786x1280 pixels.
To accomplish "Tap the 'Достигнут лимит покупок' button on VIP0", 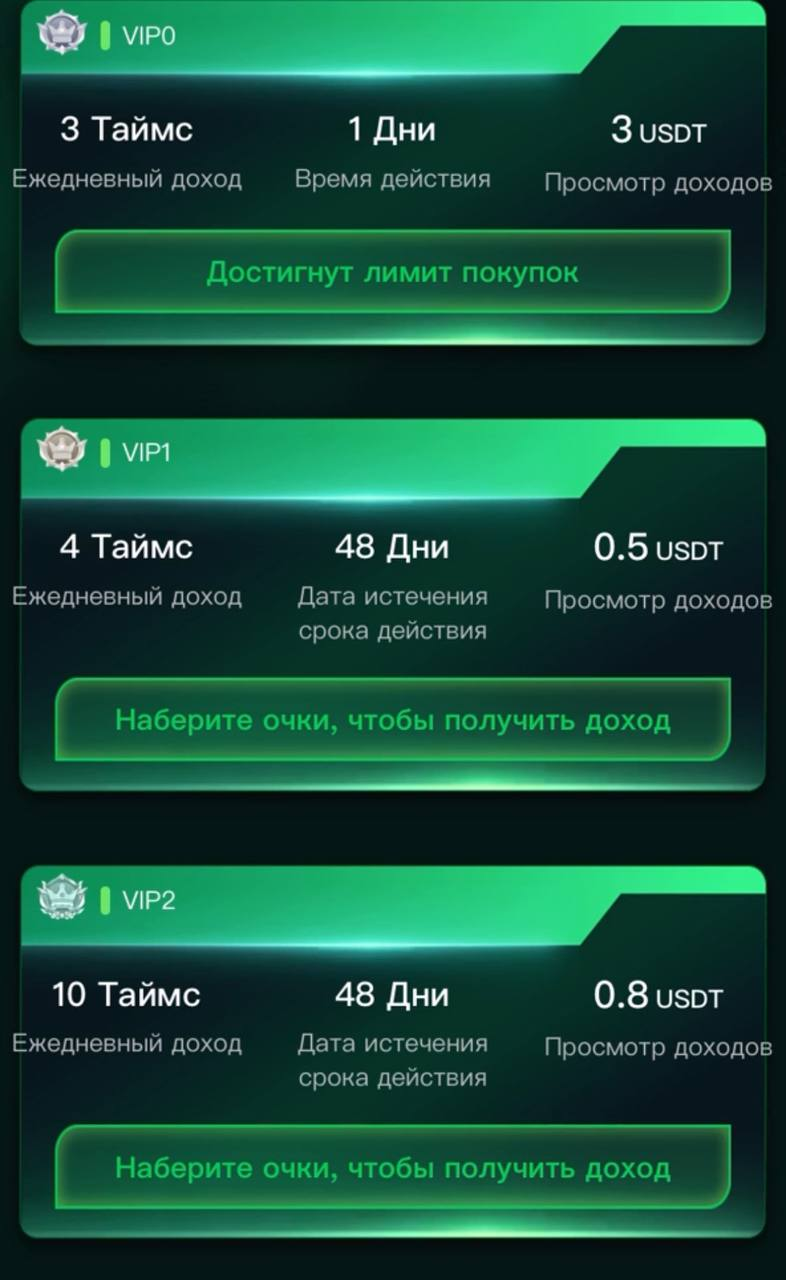I will coord(392,272).
